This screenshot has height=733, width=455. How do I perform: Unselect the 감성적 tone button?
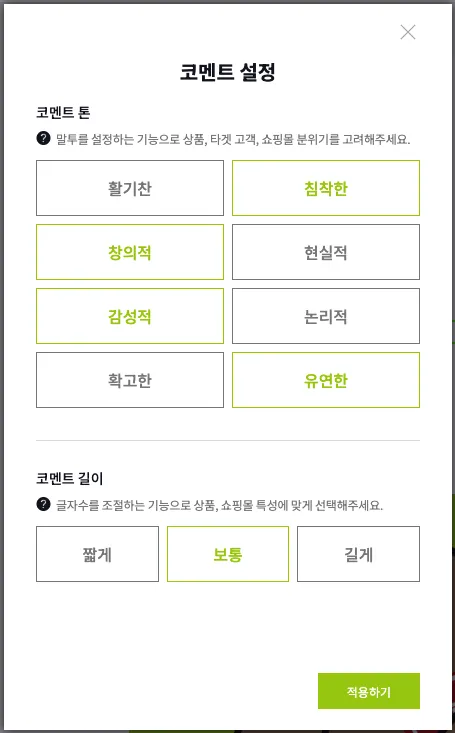tap(130, 316)
